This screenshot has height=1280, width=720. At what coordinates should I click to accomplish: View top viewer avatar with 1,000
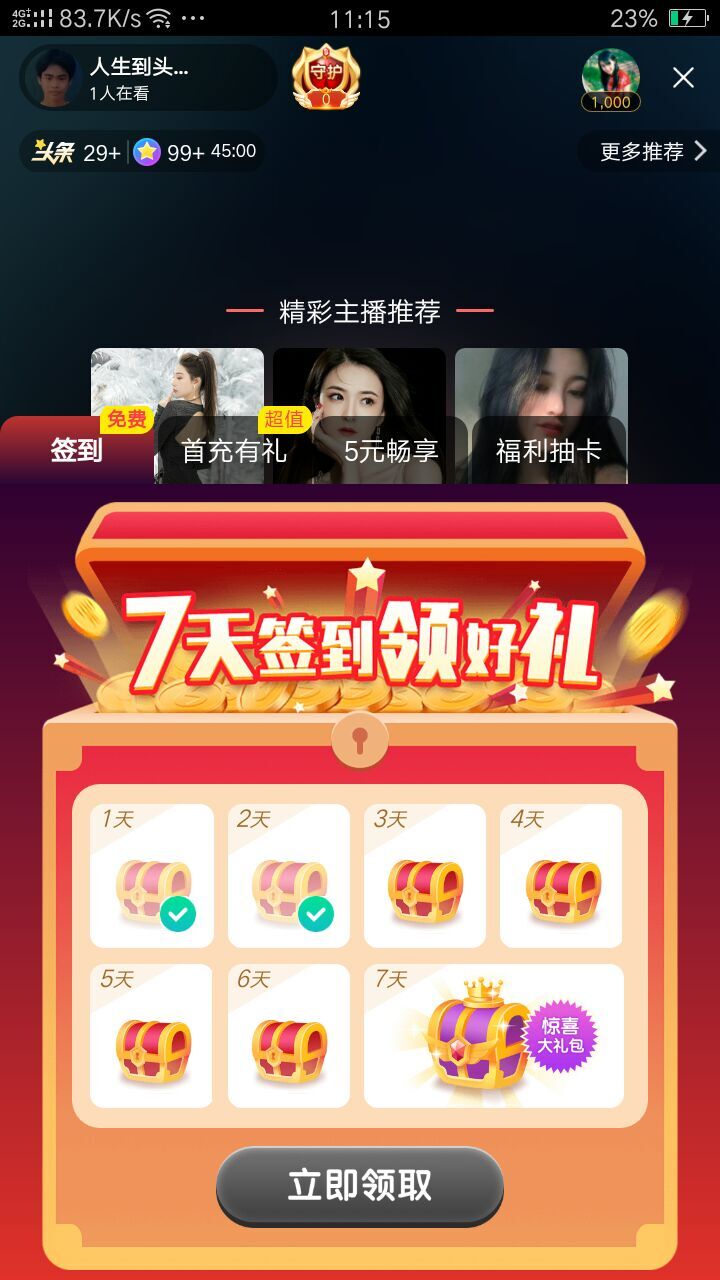[x=610, y=78]
